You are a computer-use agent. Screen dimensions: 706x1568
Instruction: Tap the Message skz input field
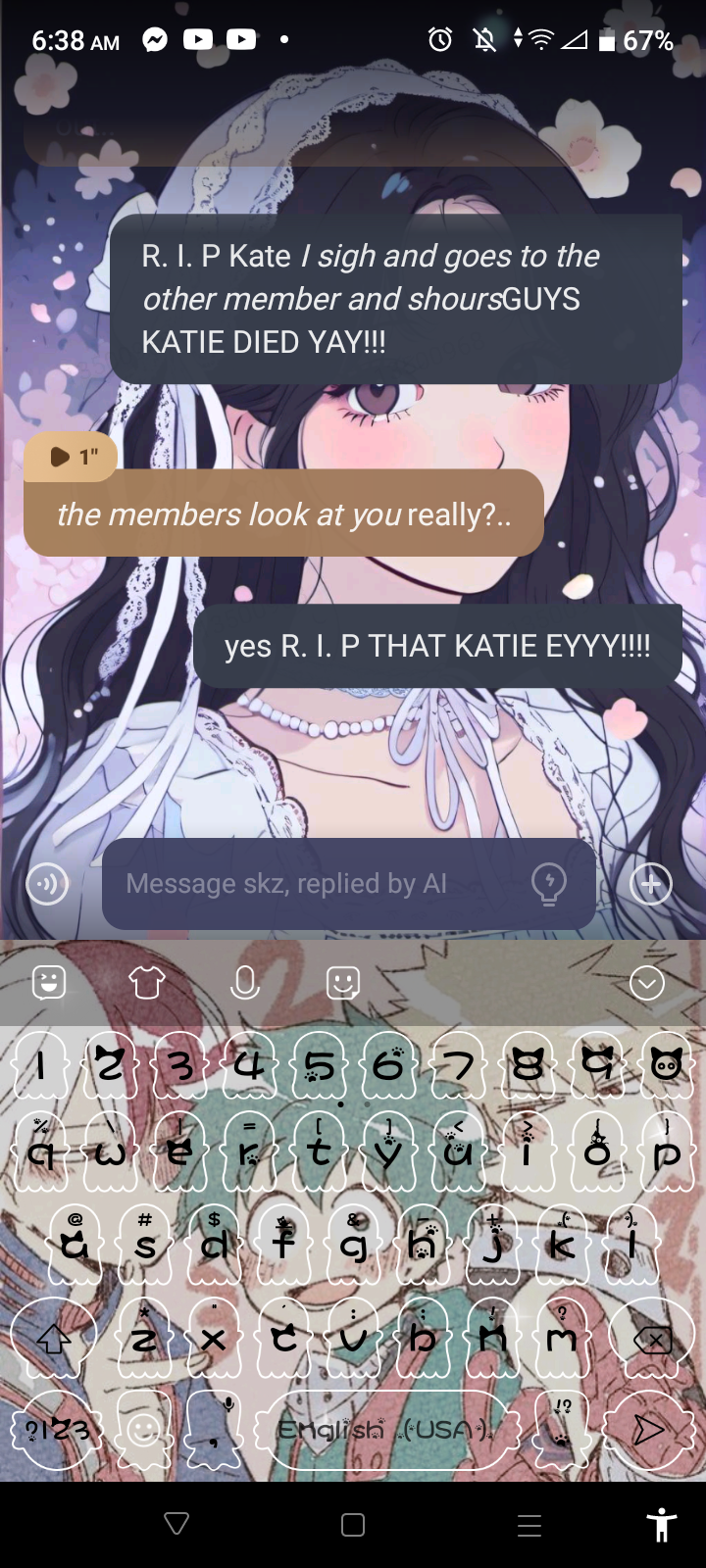click(314, 884)
